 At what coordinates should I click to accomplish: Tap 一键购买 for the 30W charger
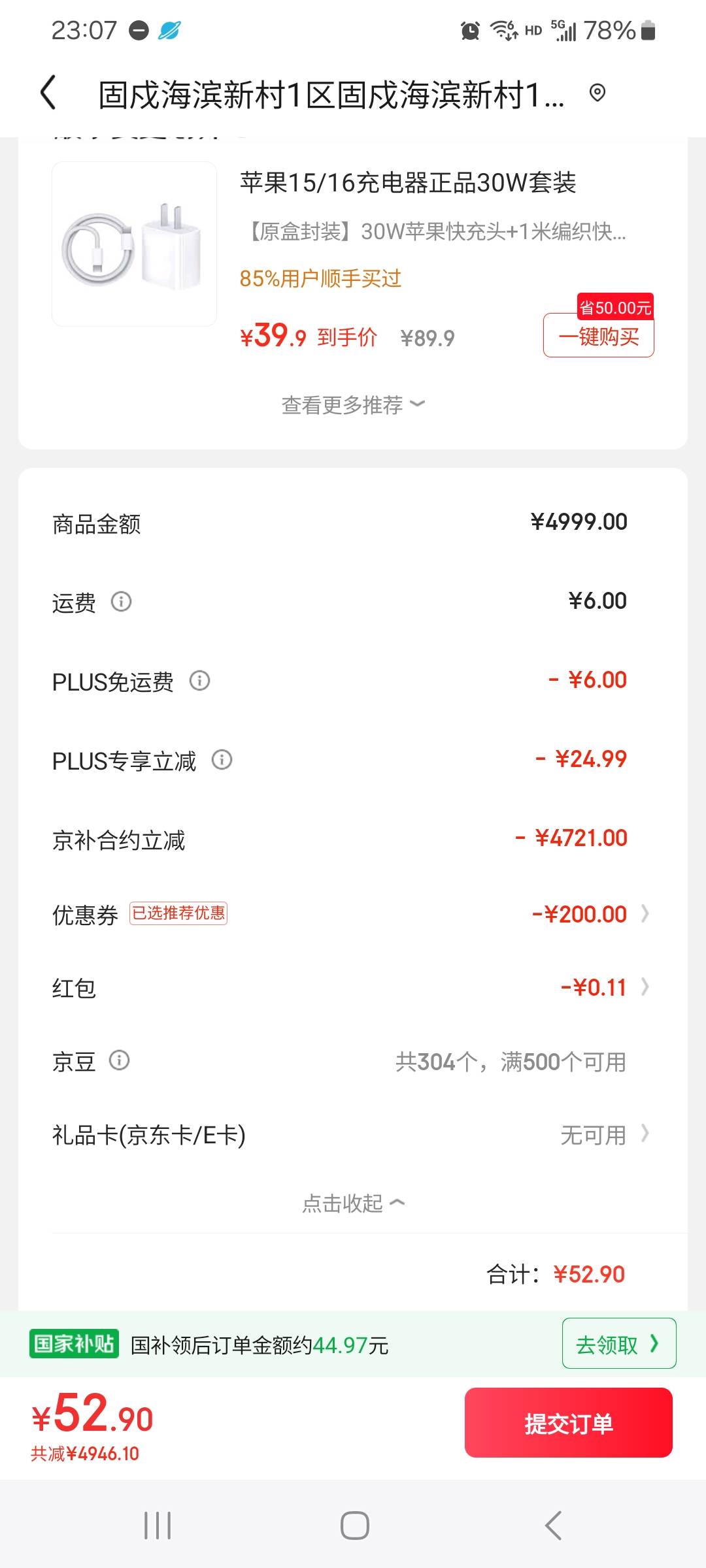coord(598,336)
